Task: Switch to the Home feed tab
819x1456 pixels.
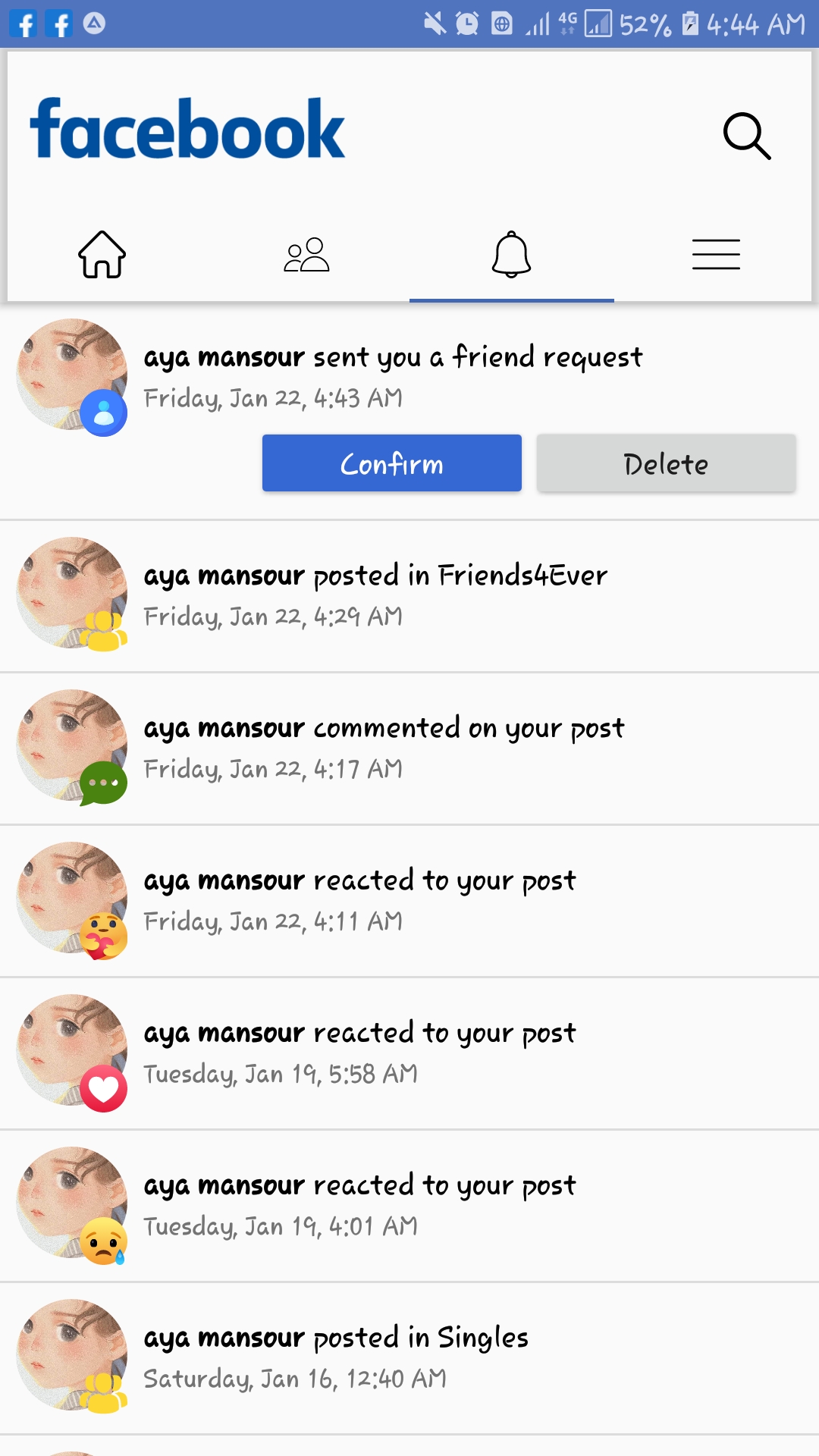Action: click(102, 254)
